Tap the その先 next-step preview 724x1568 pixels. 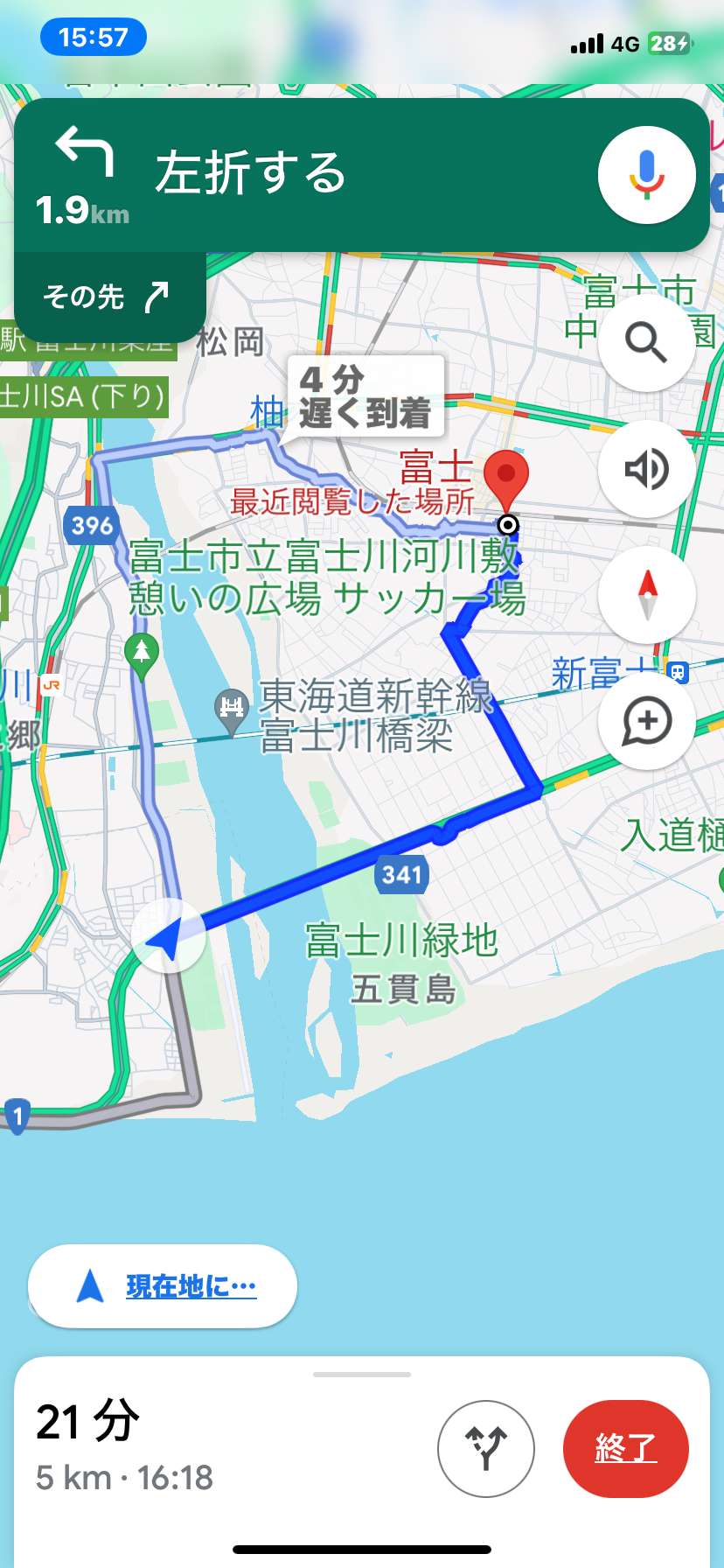(x=108, y=297)
